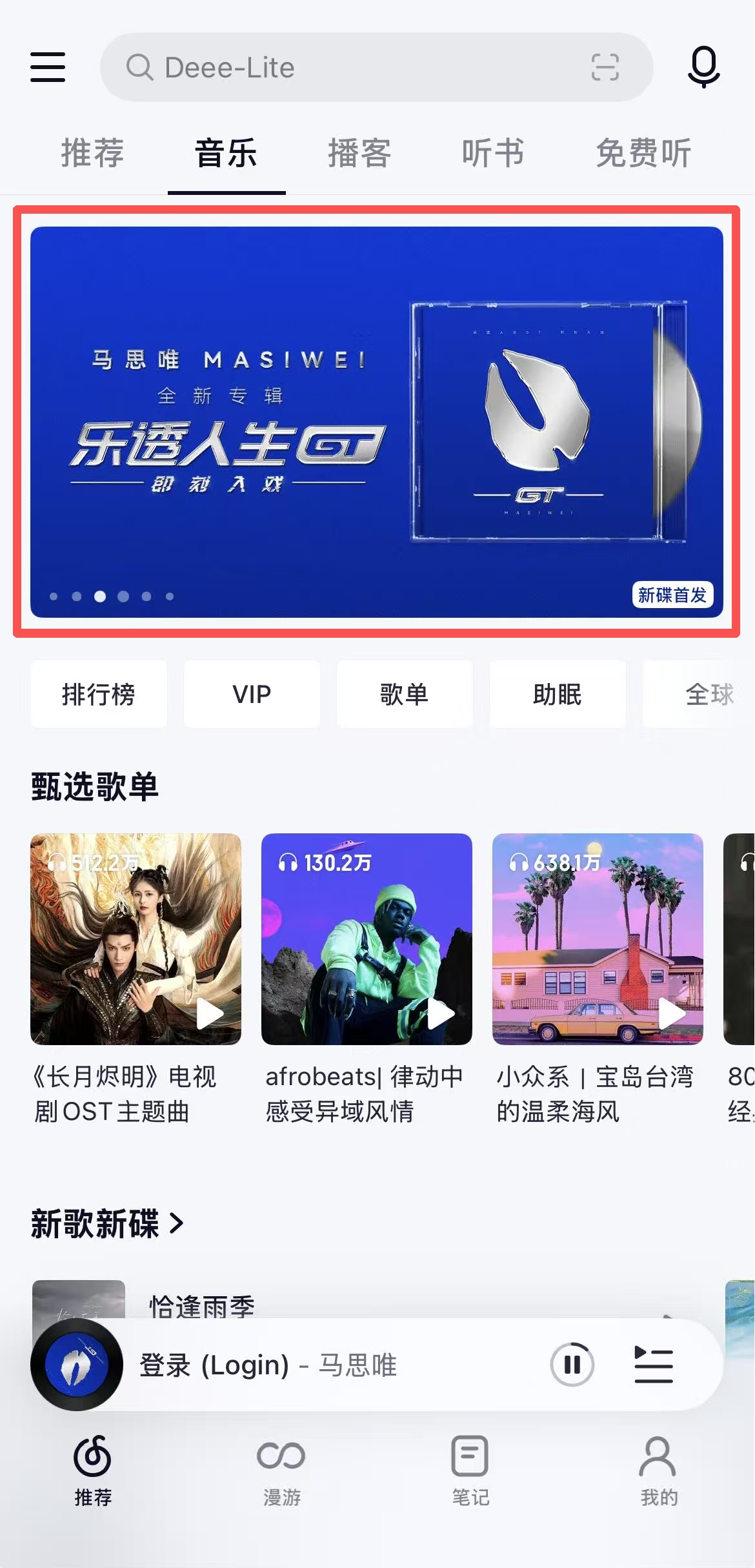
Task: Go to the VIP section
Action: click(252, 695)
